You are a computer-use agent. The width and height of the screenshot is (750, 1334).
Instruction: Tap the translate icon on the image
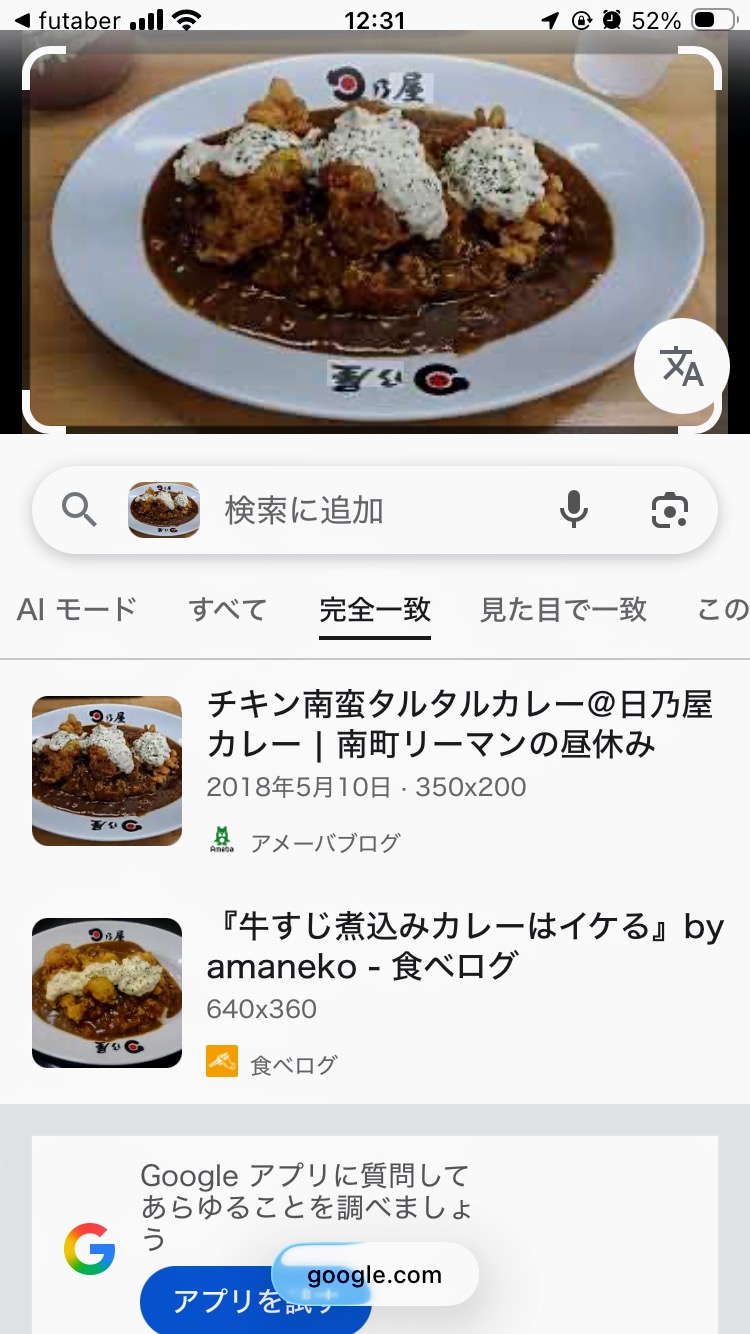[682, 367]
